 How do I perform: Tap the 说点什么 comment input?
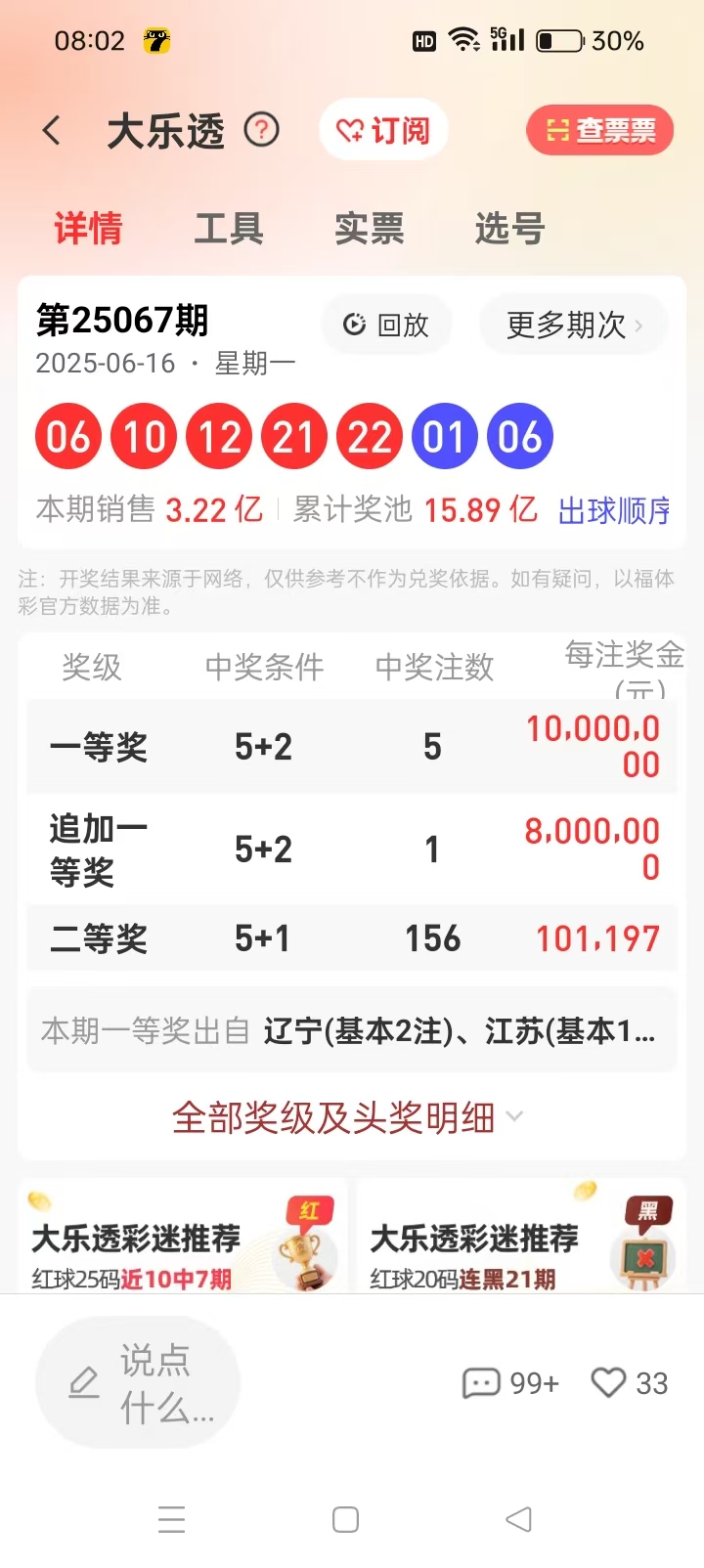pyautogui.click(x=139, y=1382)
